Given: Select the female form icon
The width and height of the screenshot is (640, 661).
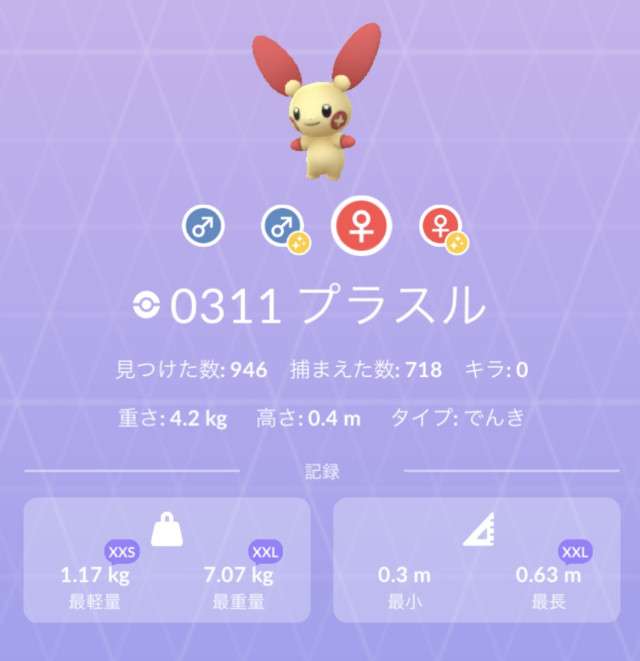Looking at the screenshot, I should tap(362, 227).
